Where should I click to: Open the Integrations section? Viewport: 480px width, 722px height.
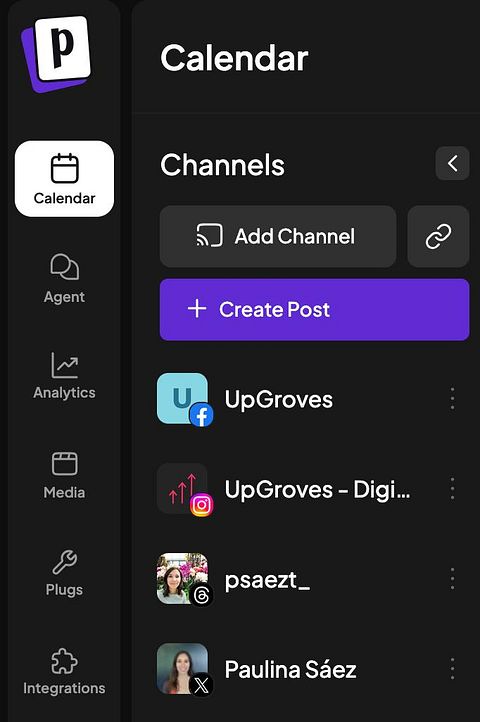[x=64, y=672]
